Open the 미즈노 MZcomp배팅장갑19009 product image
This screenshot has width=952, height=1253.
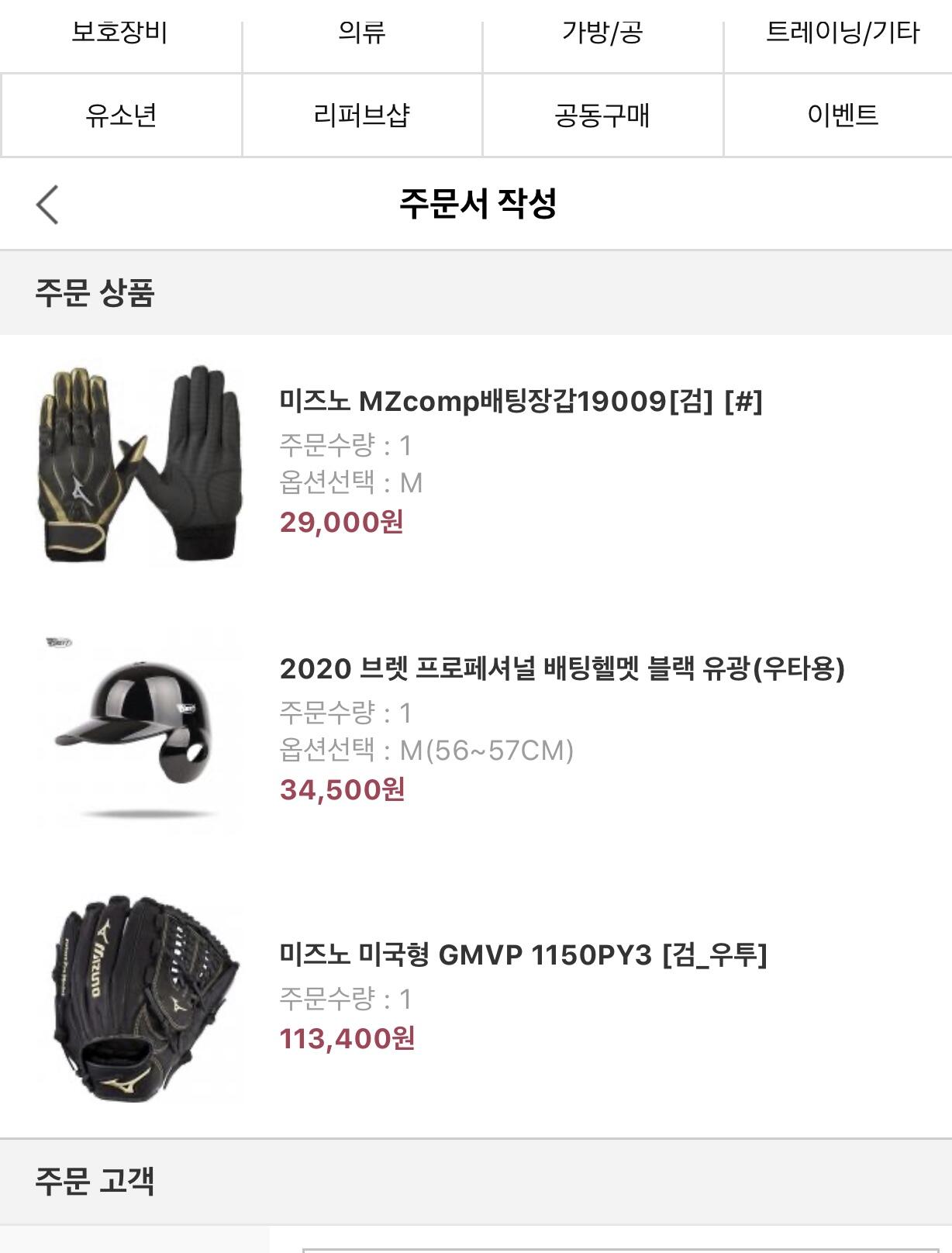140,464
